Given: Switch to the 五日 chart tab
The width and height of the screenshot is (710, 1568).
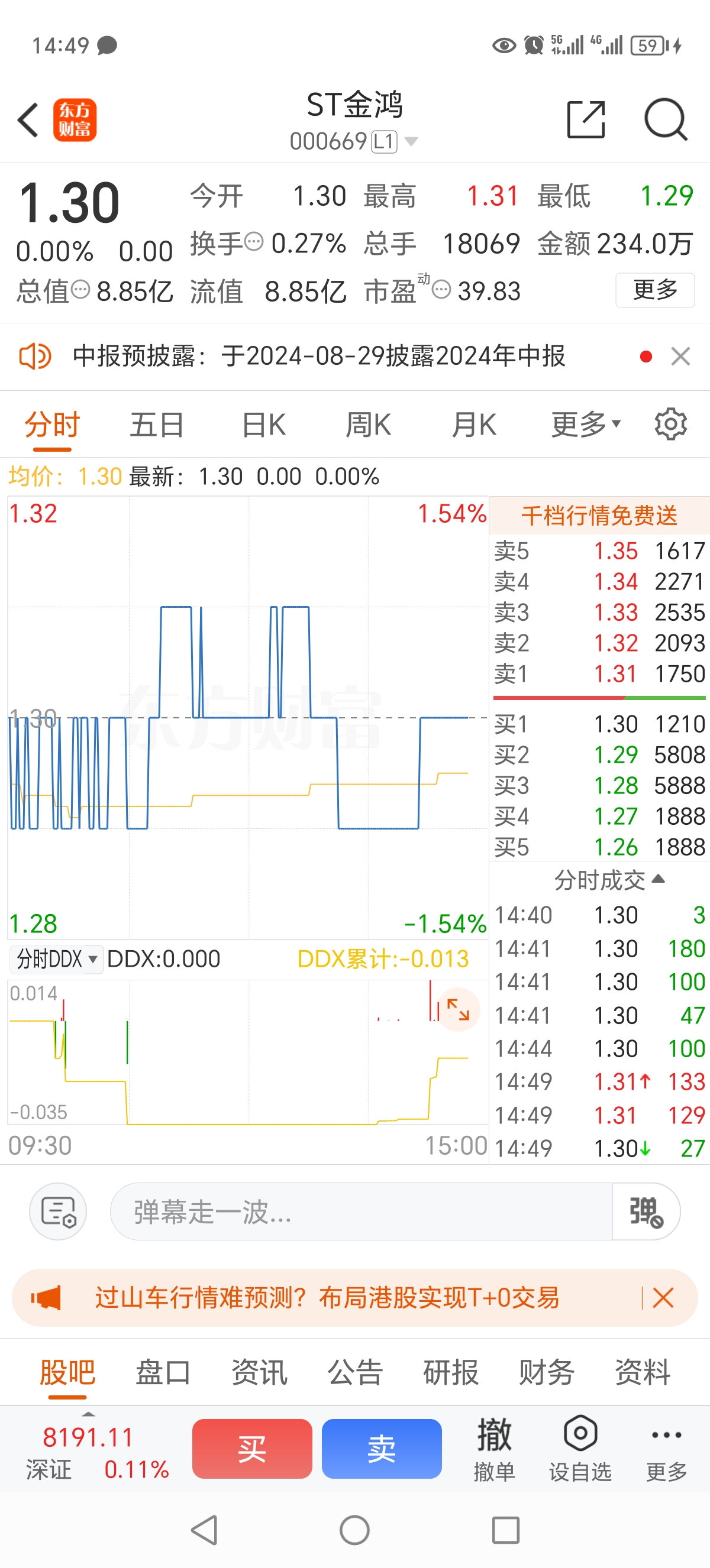Looking at the screenshot, I should pyautogui.click(x=156, y=425).
